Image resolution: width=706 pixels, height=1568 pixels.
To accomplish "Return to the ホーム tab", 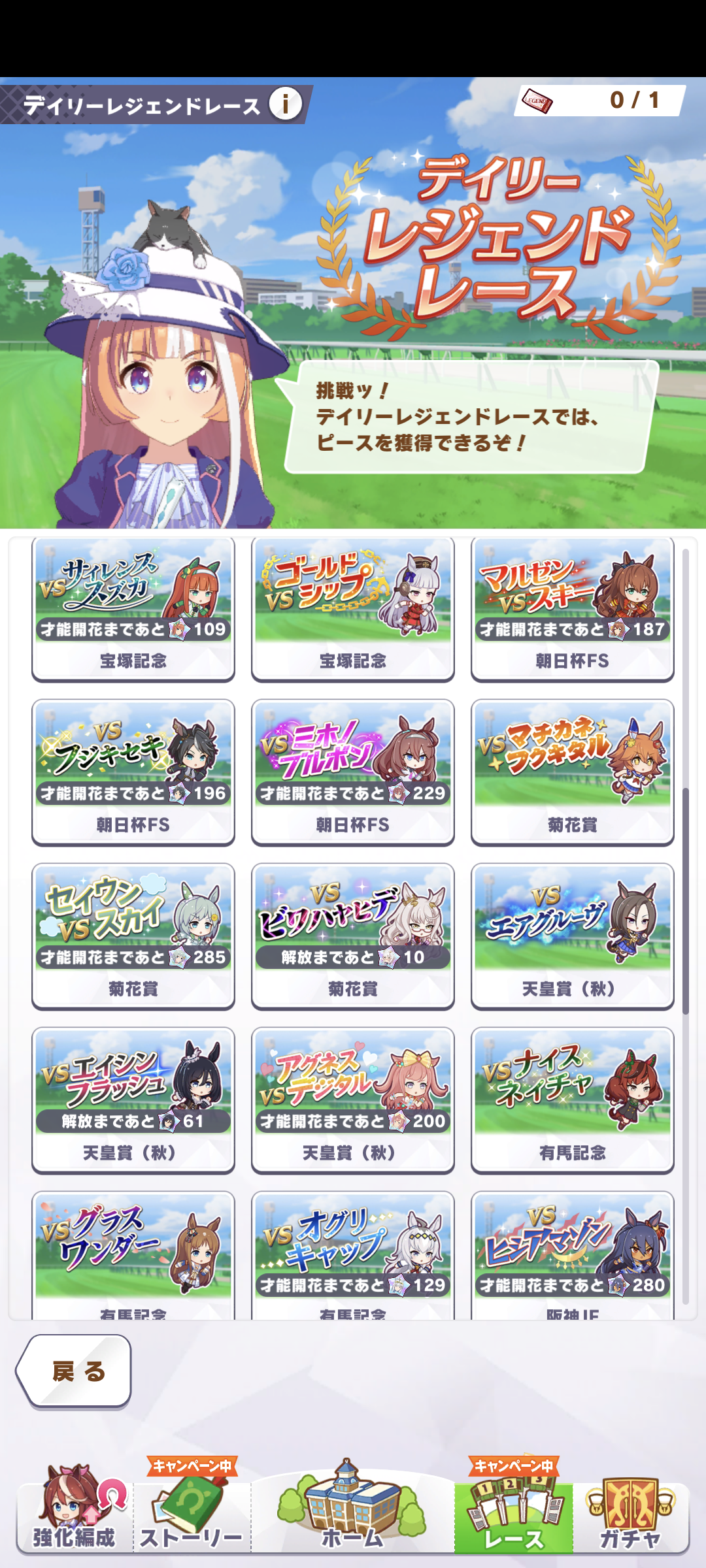I will point(353,1516).
